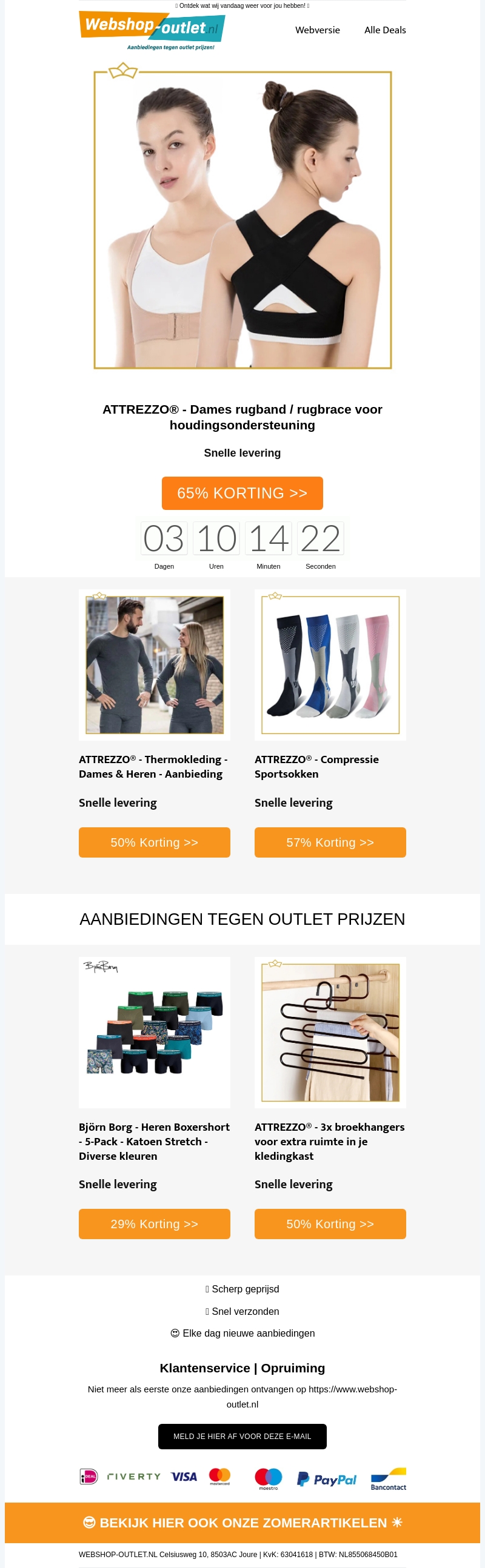Open the Thermokleding product picture
The height and width of the screenshot is (1568, 485).
pos(154,665)
